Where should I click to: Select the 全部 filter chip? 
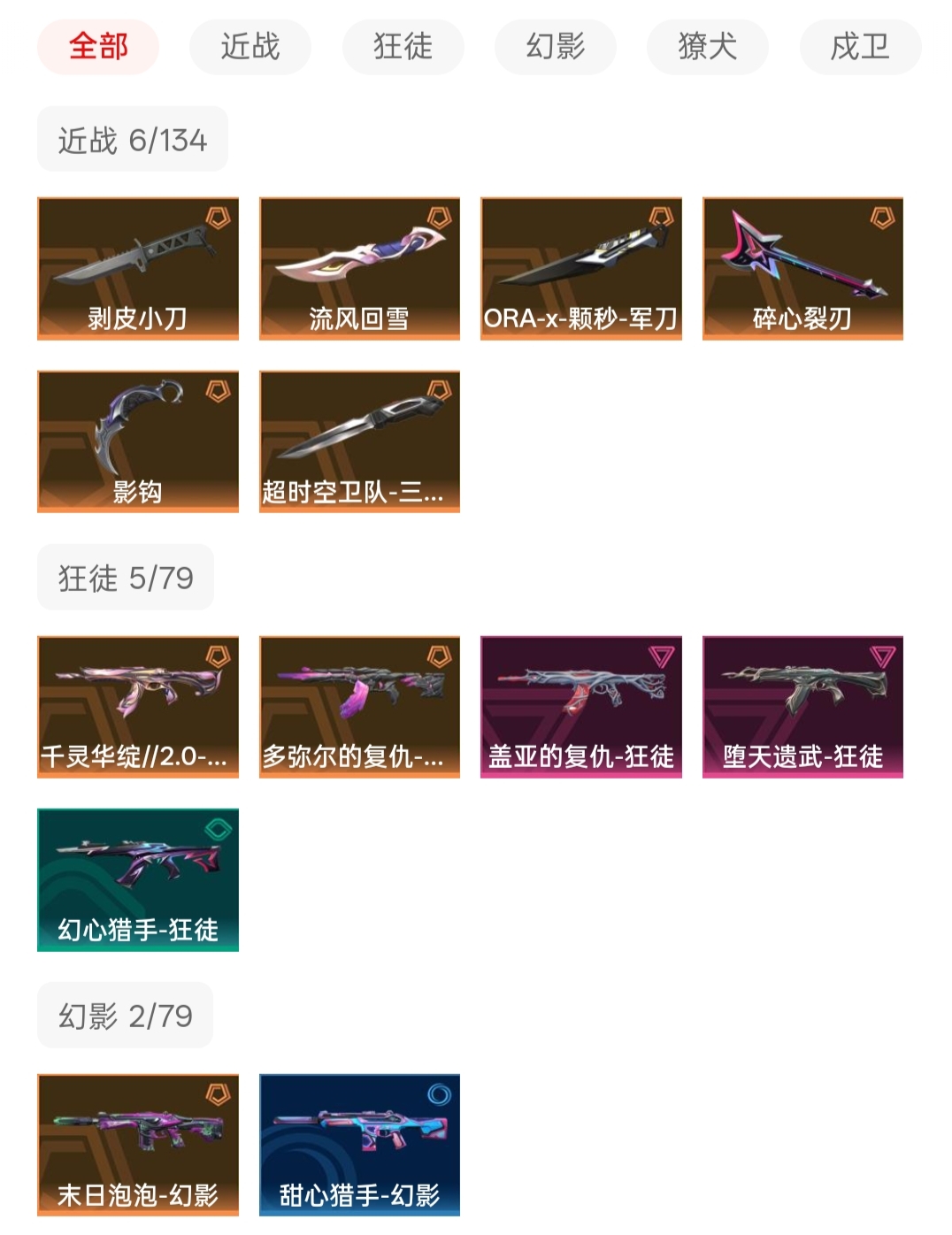pos(98,46)
